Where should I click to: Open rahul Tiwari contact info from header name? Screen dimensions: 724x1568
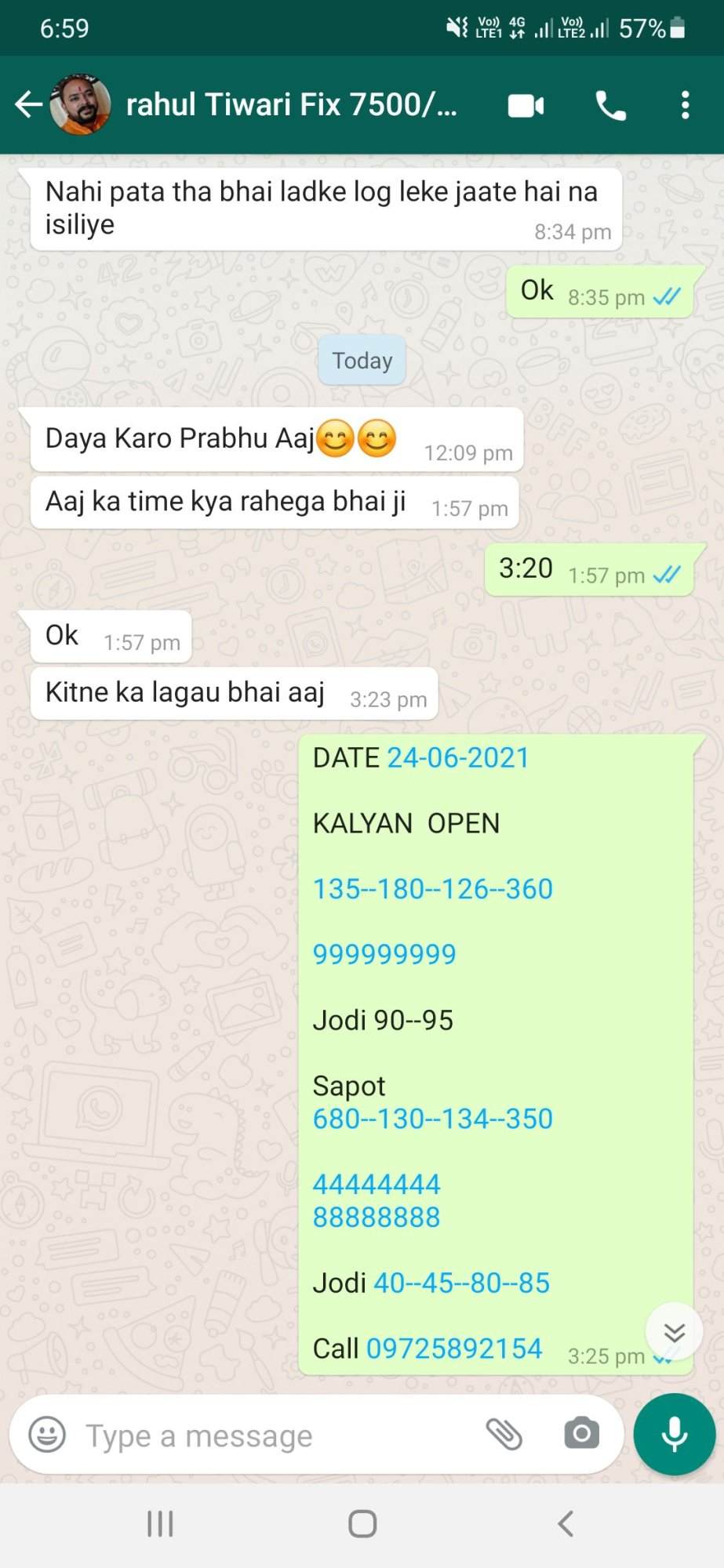[291, 104]
